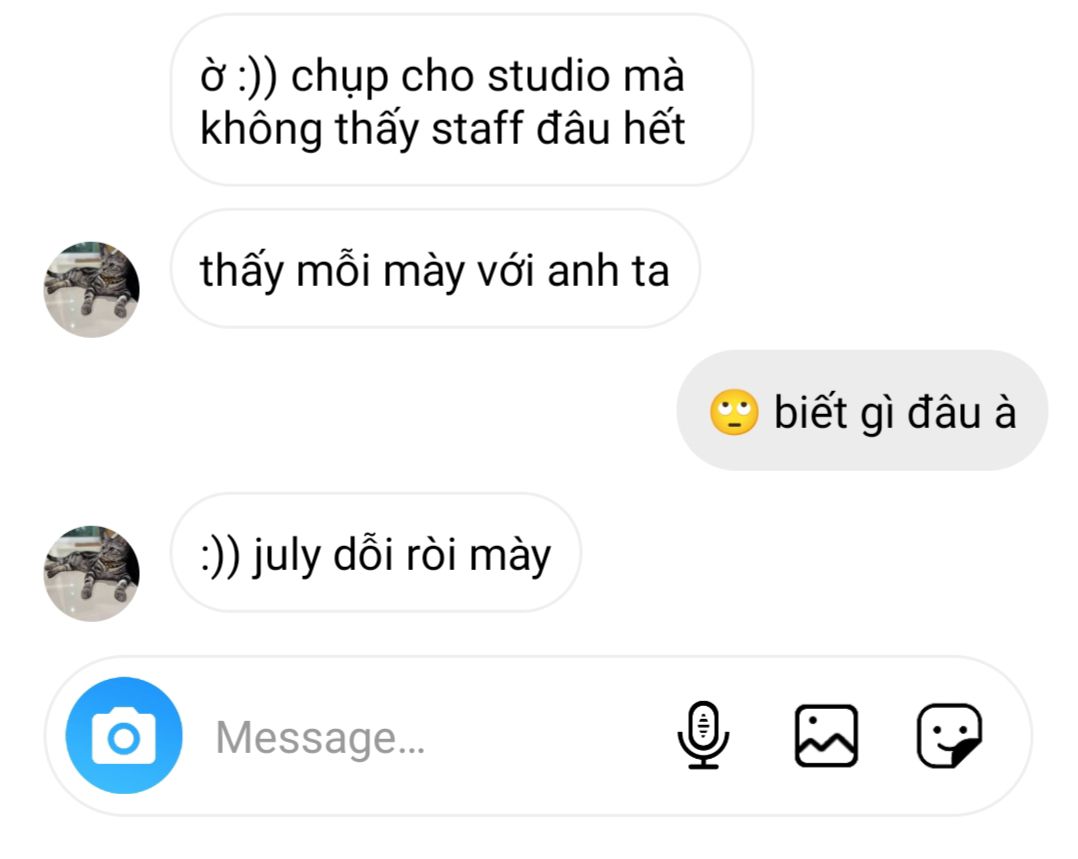Open cat avatar beside 'july dỗi ròi mày'

coord(92,573)
